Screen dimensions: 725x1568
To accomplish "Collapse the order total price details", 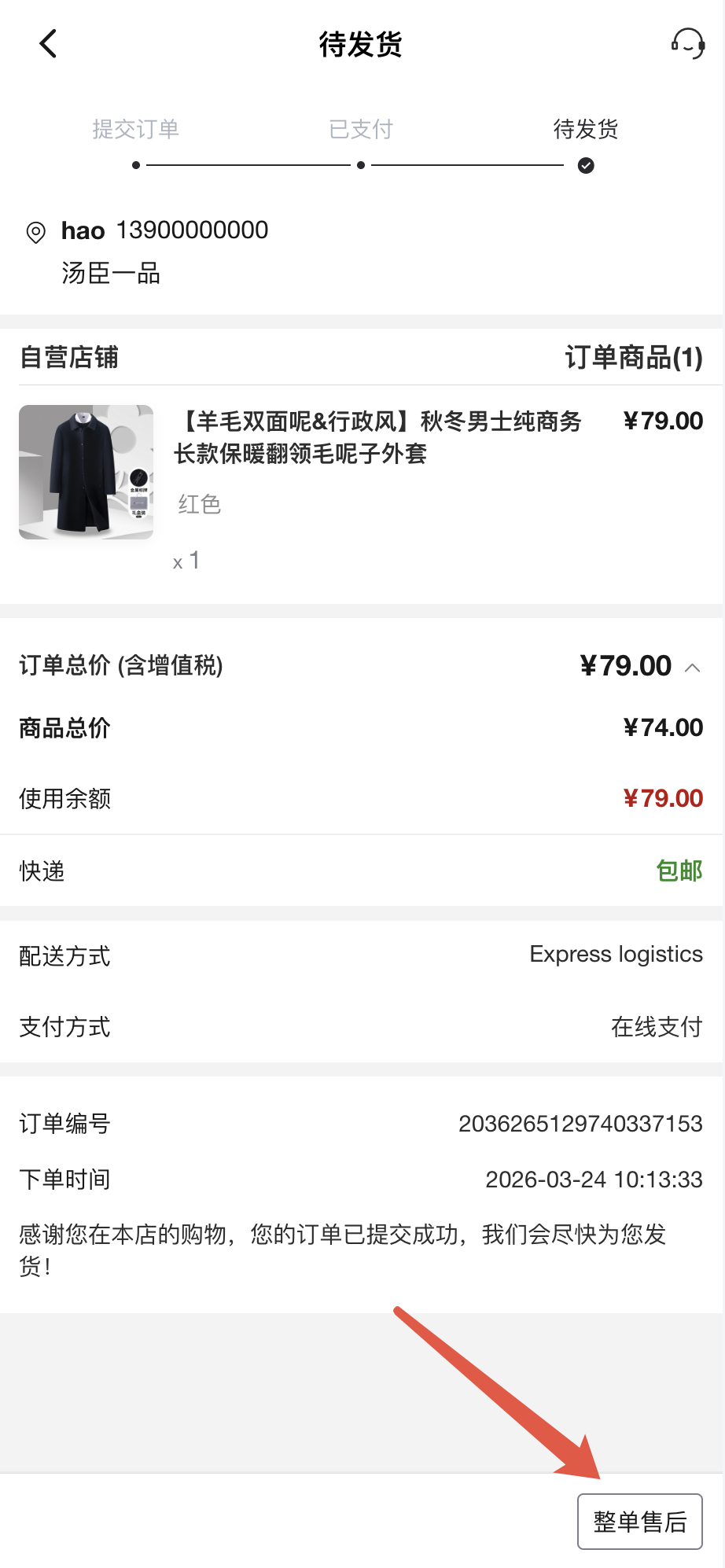I will 692,668.
